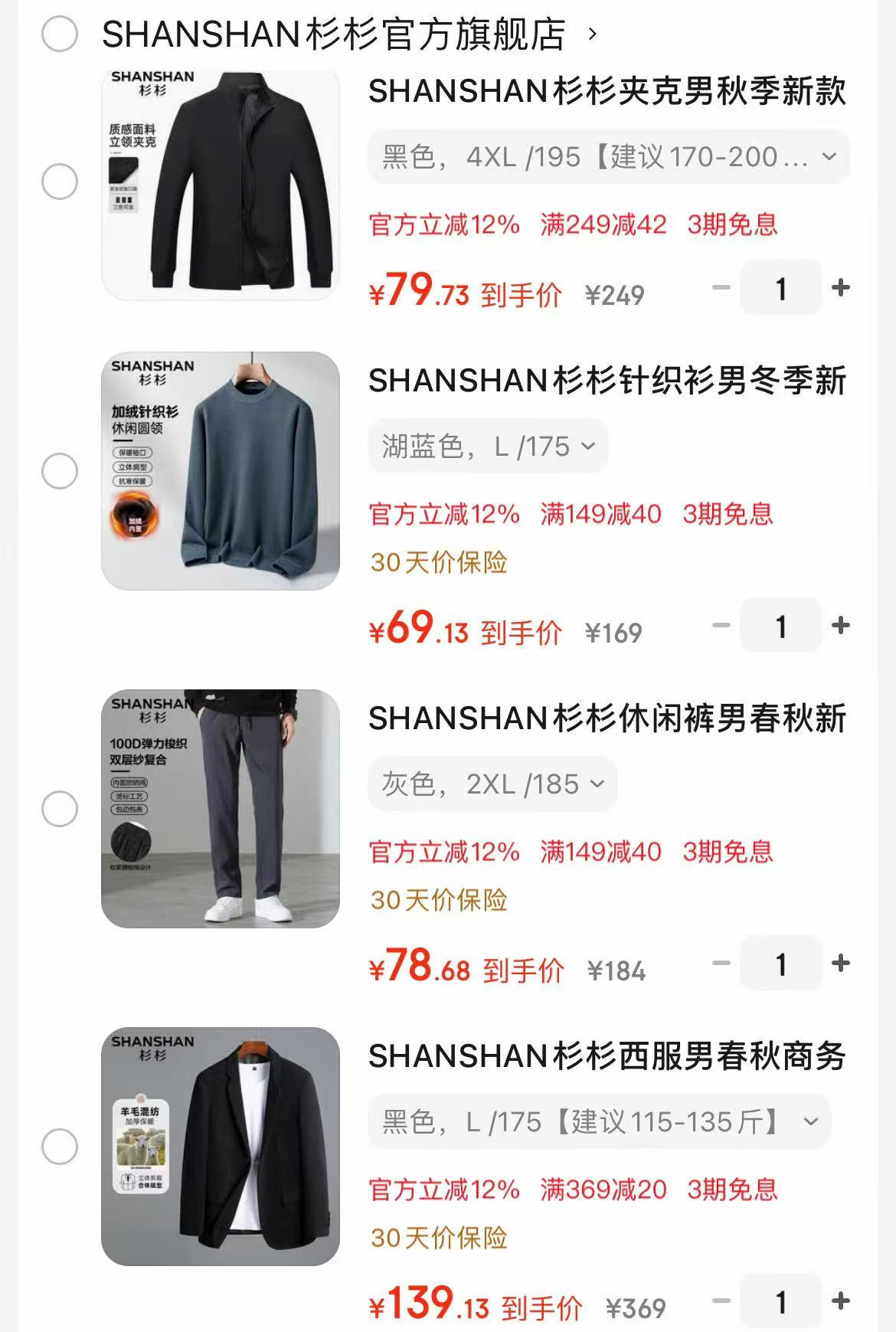
Task: Open the black jacket product thumbnail
Action: tap(221, 182)
